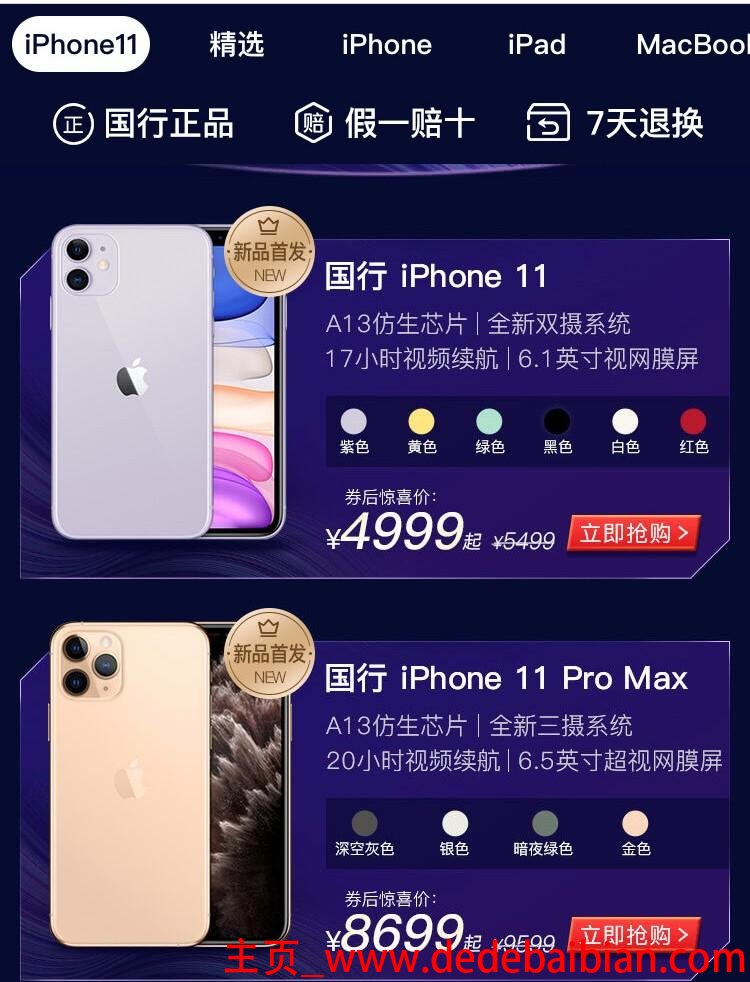
Task: Go to the MacBook tab
Action: 692,45
